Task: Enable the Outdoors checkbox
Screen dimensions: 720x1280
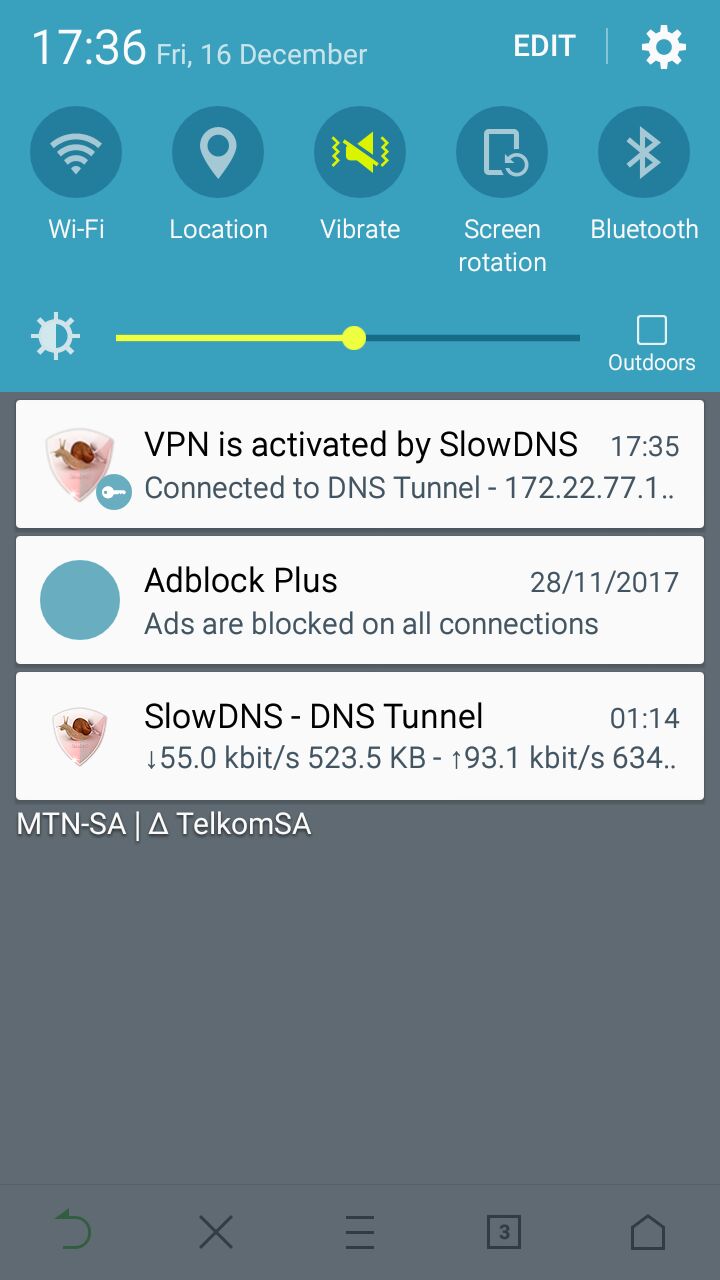Action: click(652, 330)
